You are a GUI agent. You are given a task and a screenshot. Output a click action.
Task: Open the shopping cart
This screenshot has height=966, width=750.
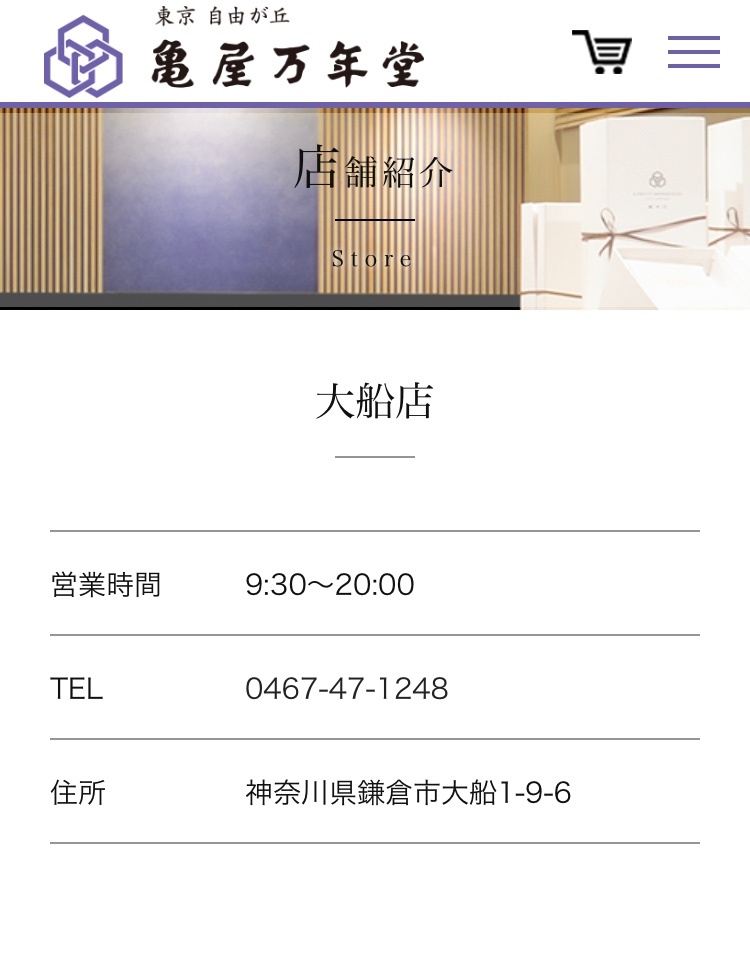[602, 52]
